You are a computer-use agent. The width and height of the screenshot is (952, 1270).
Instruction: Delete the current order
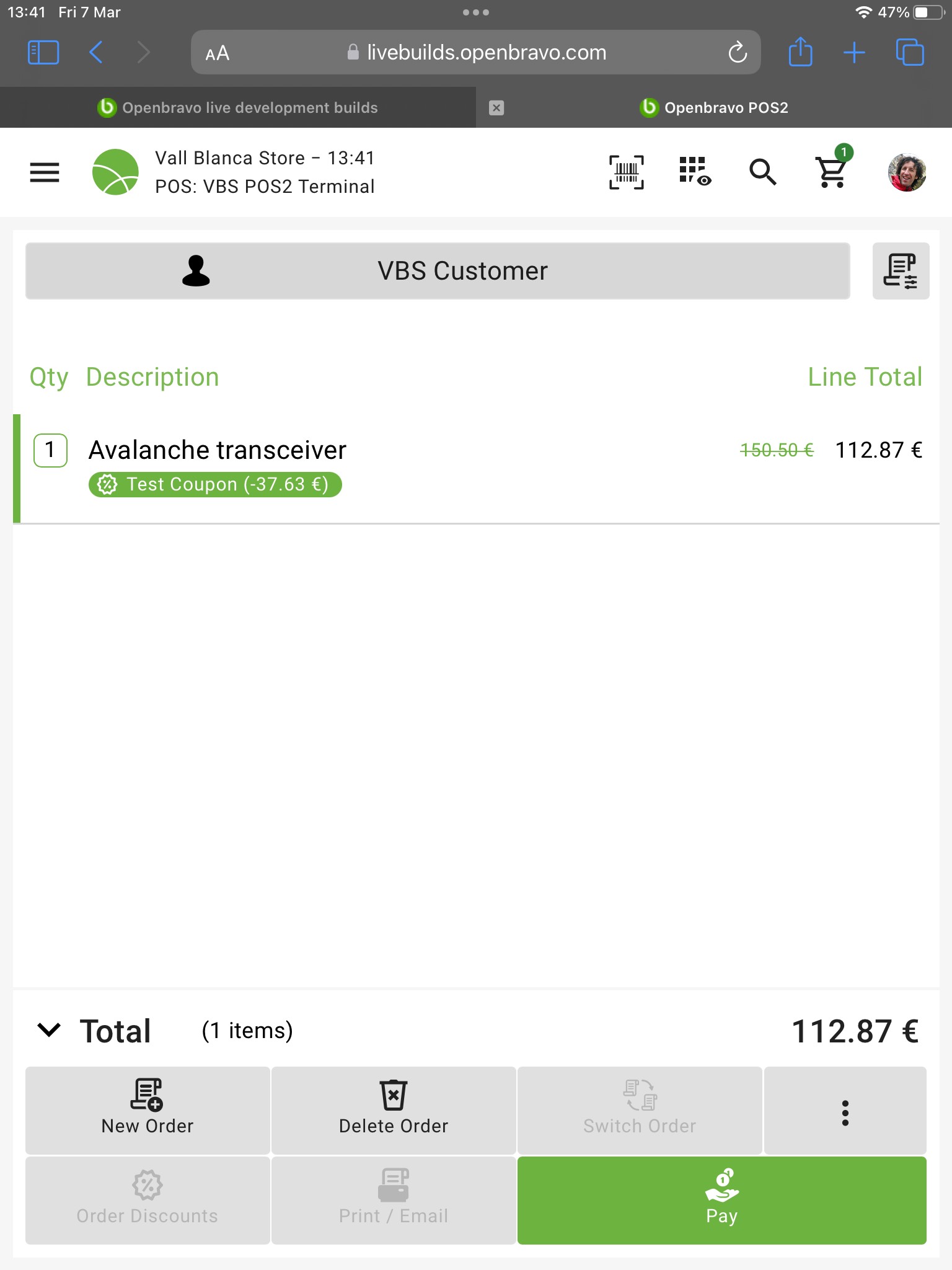394,1110
